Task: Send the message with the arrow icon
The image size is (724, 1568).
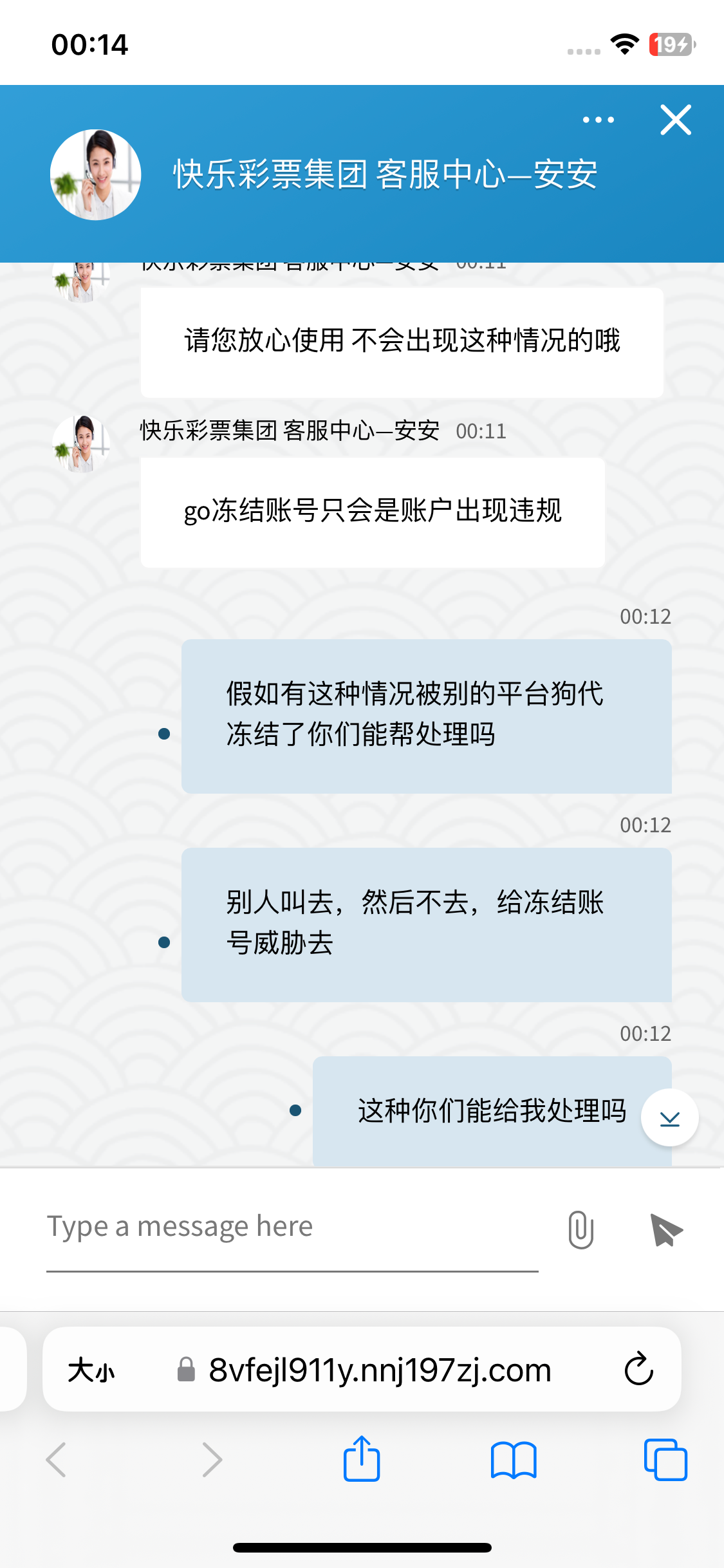Action: point(666,1230)
